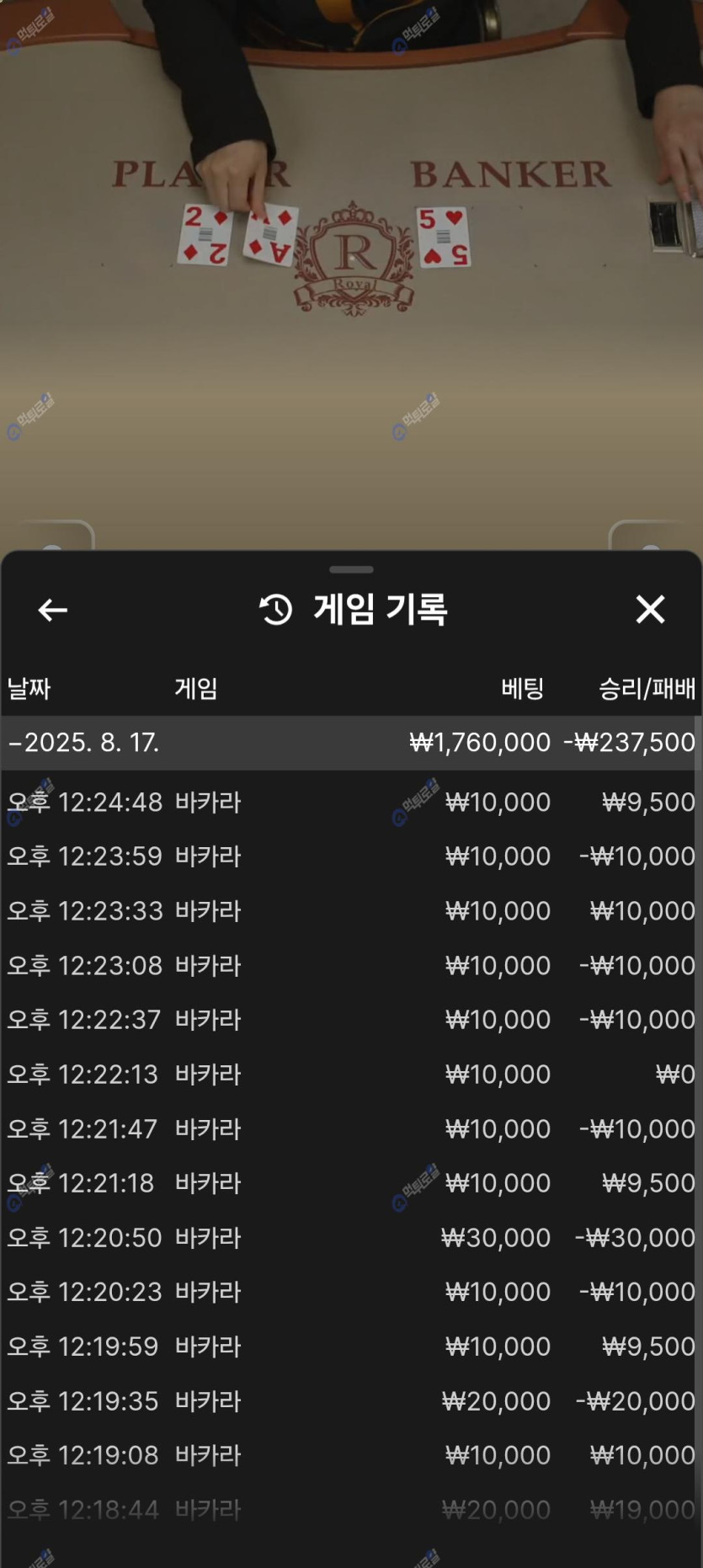Viewport: 703px width, 1568px height.
Task: Open the 12:19:08 바카라 record
Action: 350,1455
